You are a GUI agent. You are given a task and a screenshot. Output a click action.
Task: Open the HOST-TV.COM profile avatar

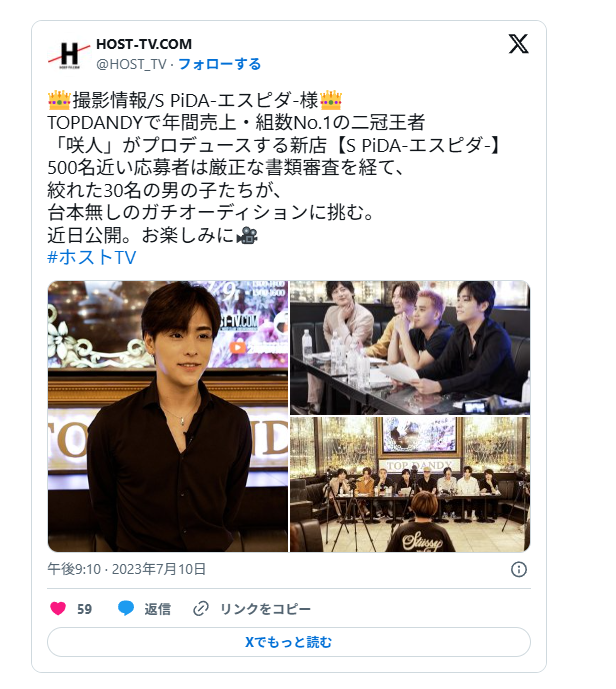[69, 54]
